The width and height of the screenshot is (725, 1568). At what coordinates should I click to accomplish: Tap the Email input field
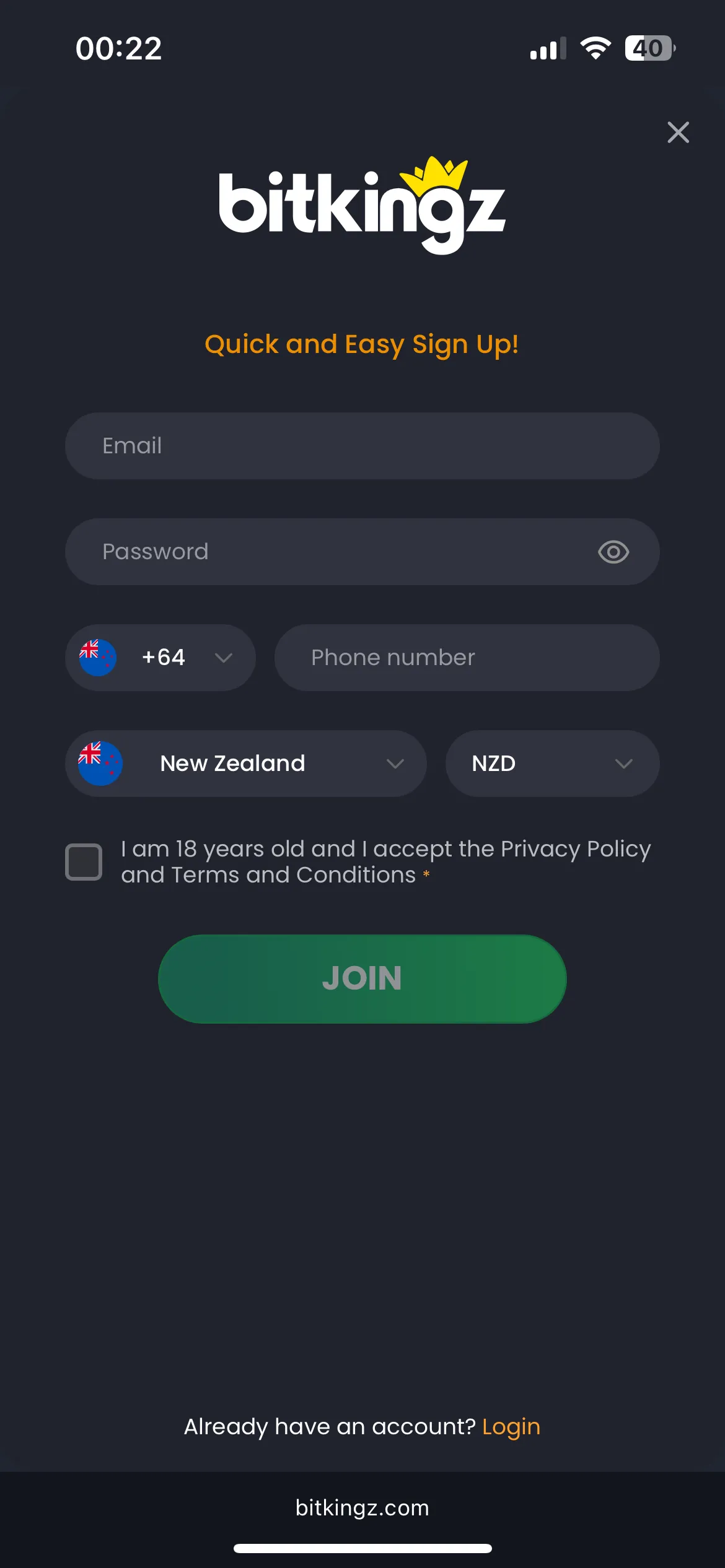pos(362,446)
